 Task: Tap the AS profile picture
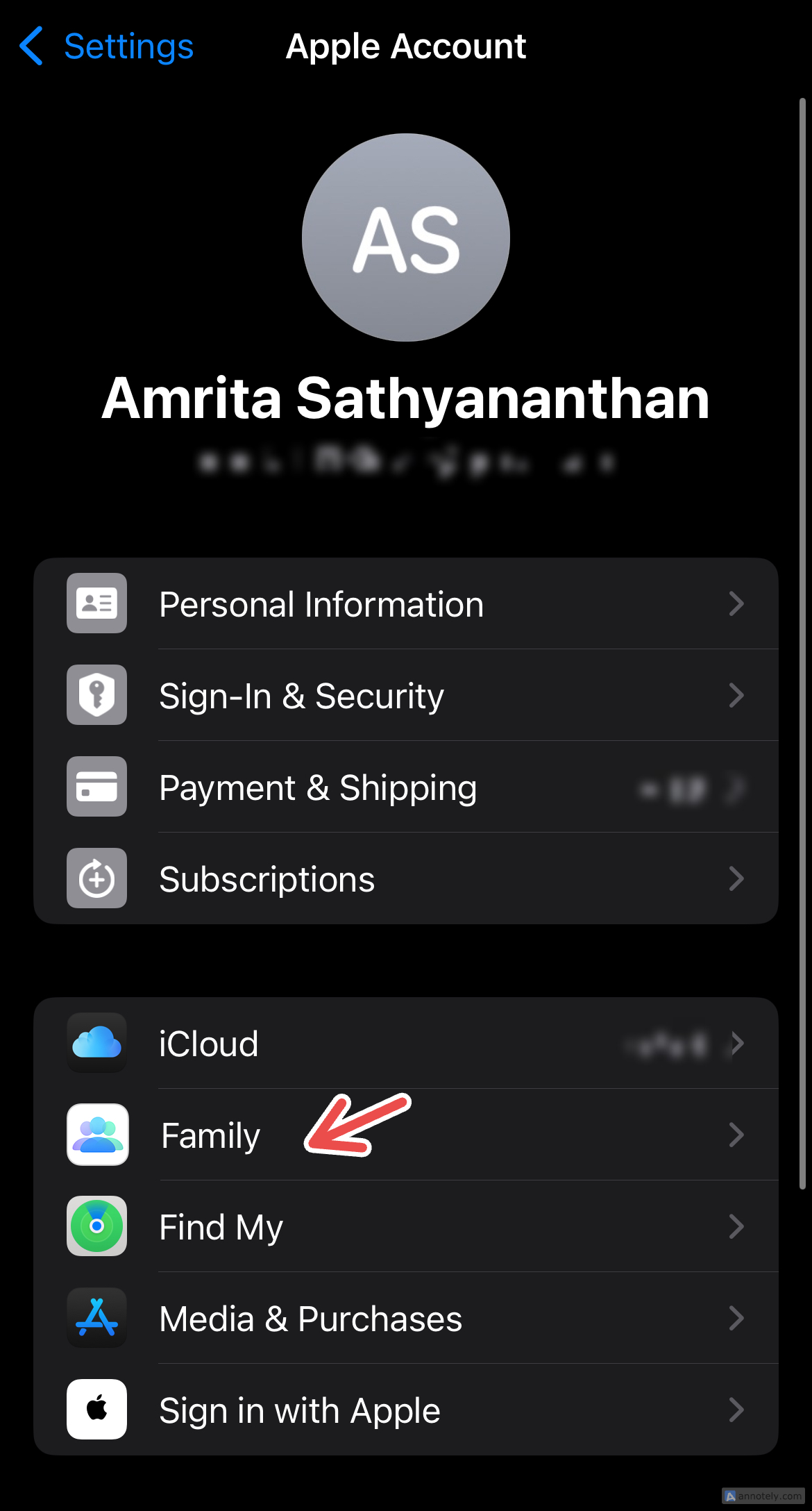[405, 236]
